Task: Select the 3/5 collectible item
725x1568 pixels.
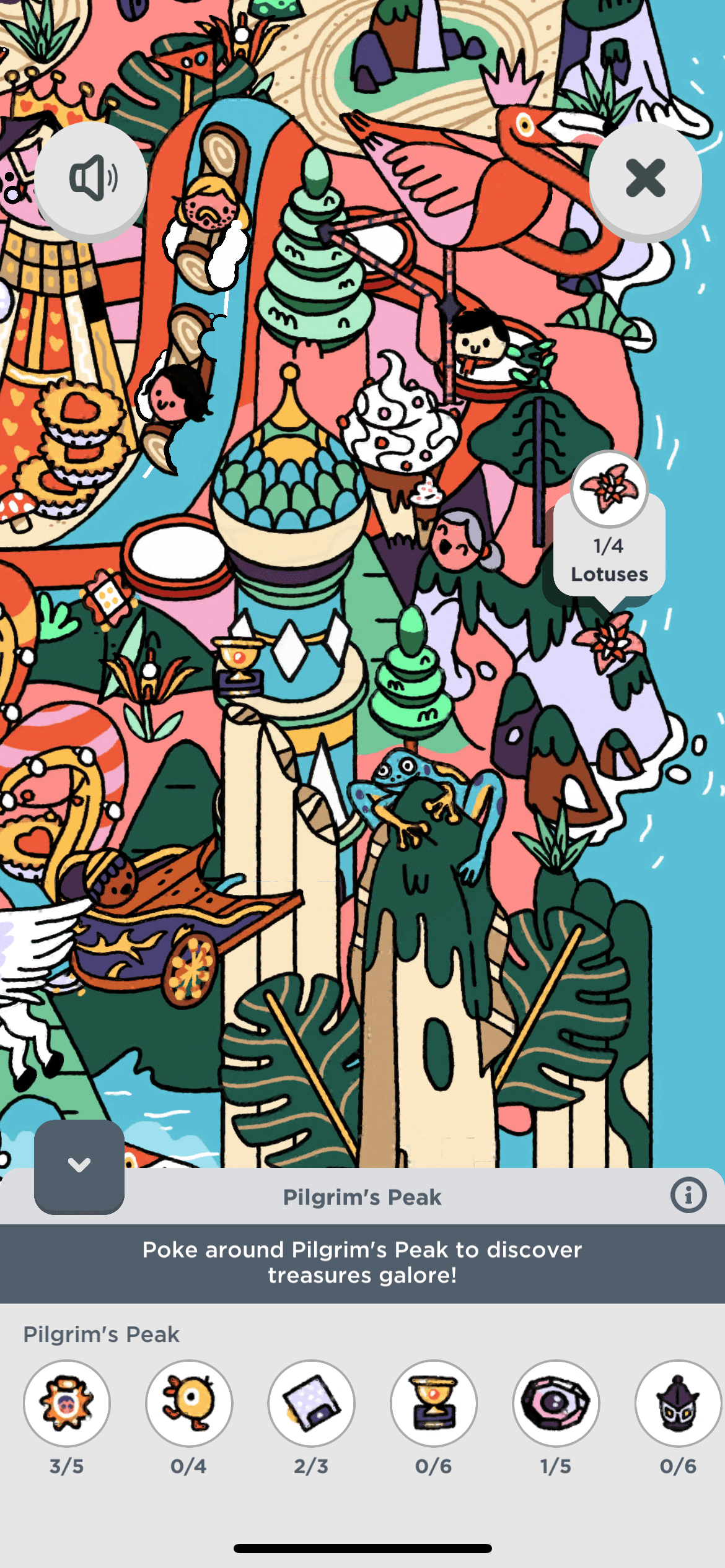Action: click(x=67, y=1403)
